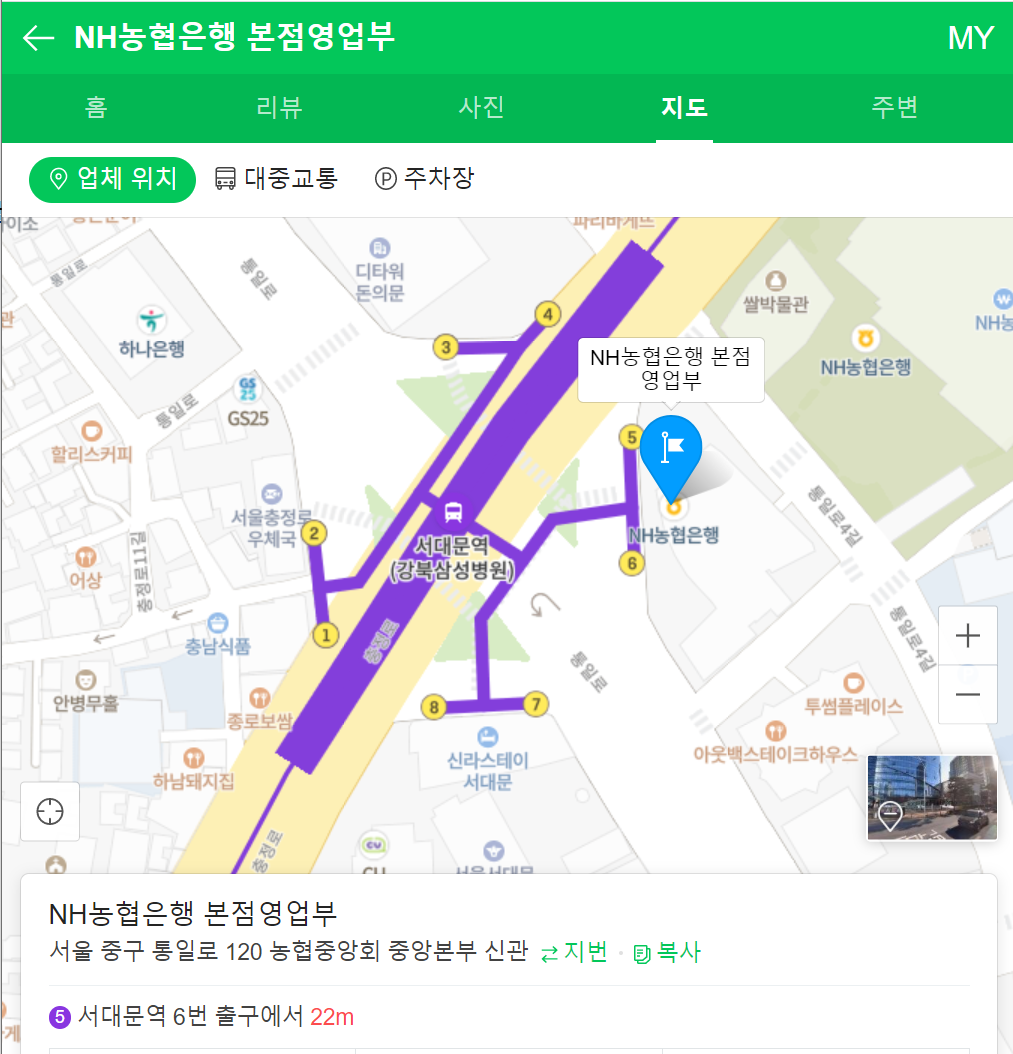Center map on my current location
The height and width of the screenshot is (1054, 1013).
click(x=50, y=811)
